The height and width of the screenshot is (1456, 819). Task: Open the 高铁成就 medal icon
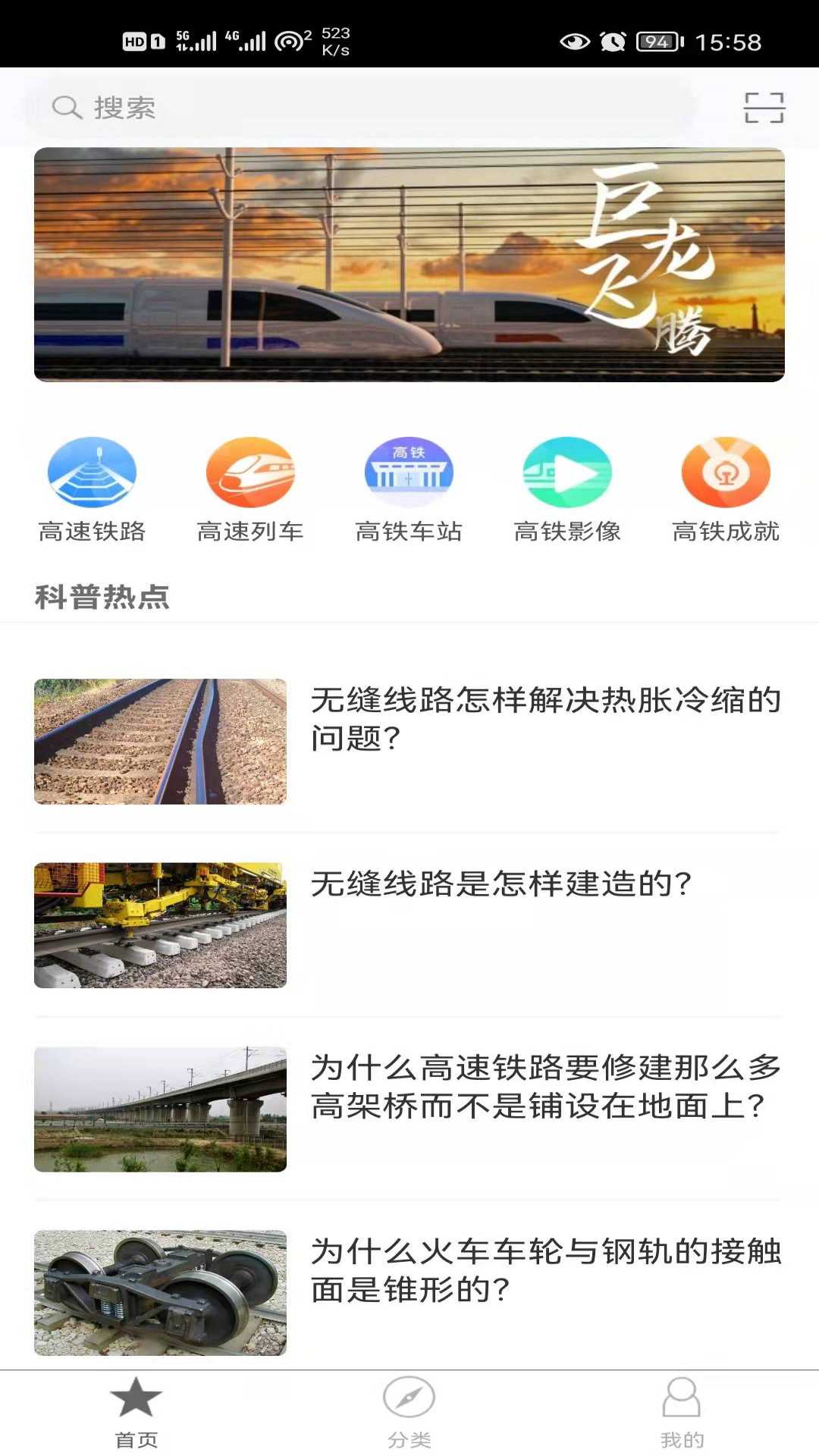tap(726, 470)
